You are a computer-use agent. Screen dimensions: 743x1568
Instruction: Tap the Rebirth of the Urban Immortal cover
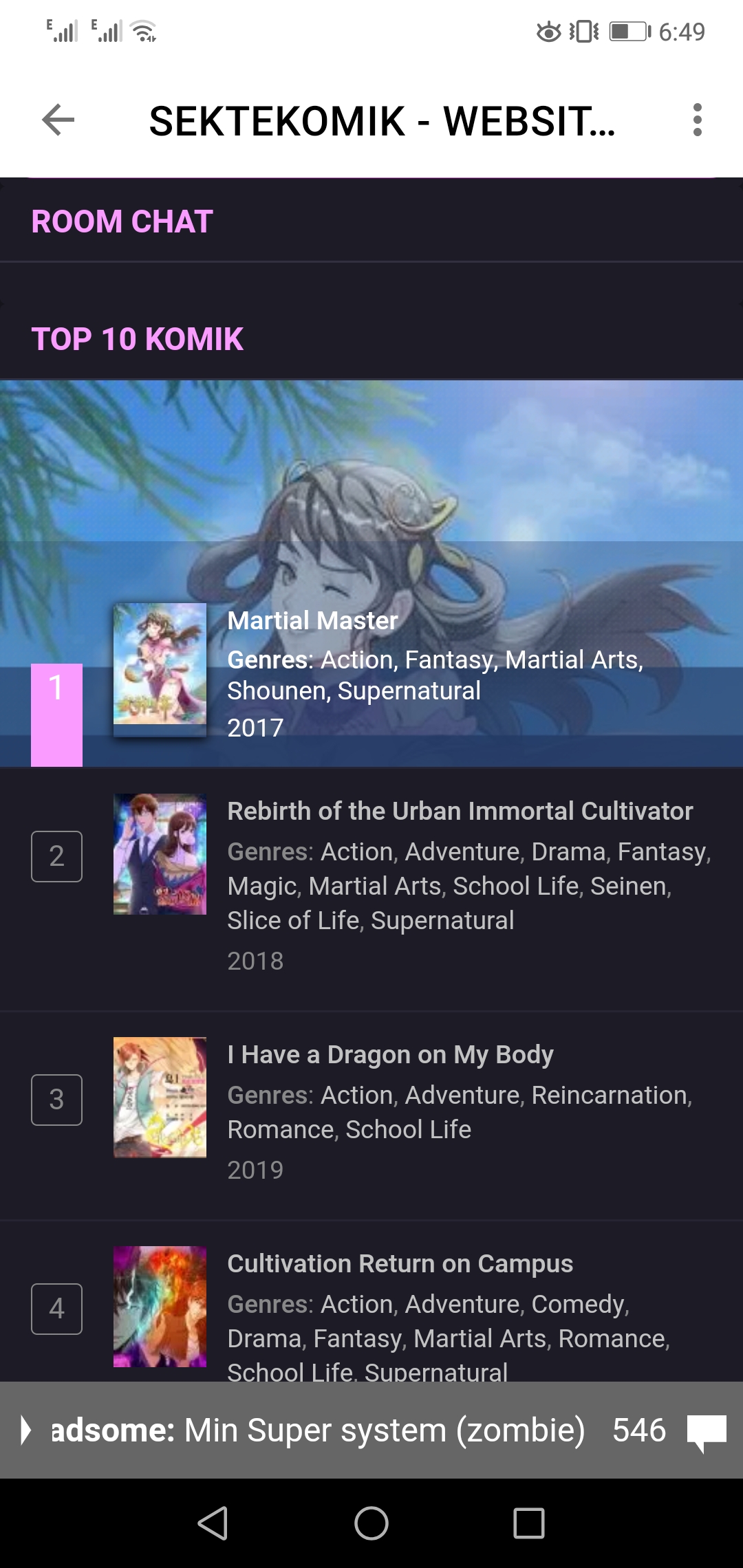[x=160, y=854]
